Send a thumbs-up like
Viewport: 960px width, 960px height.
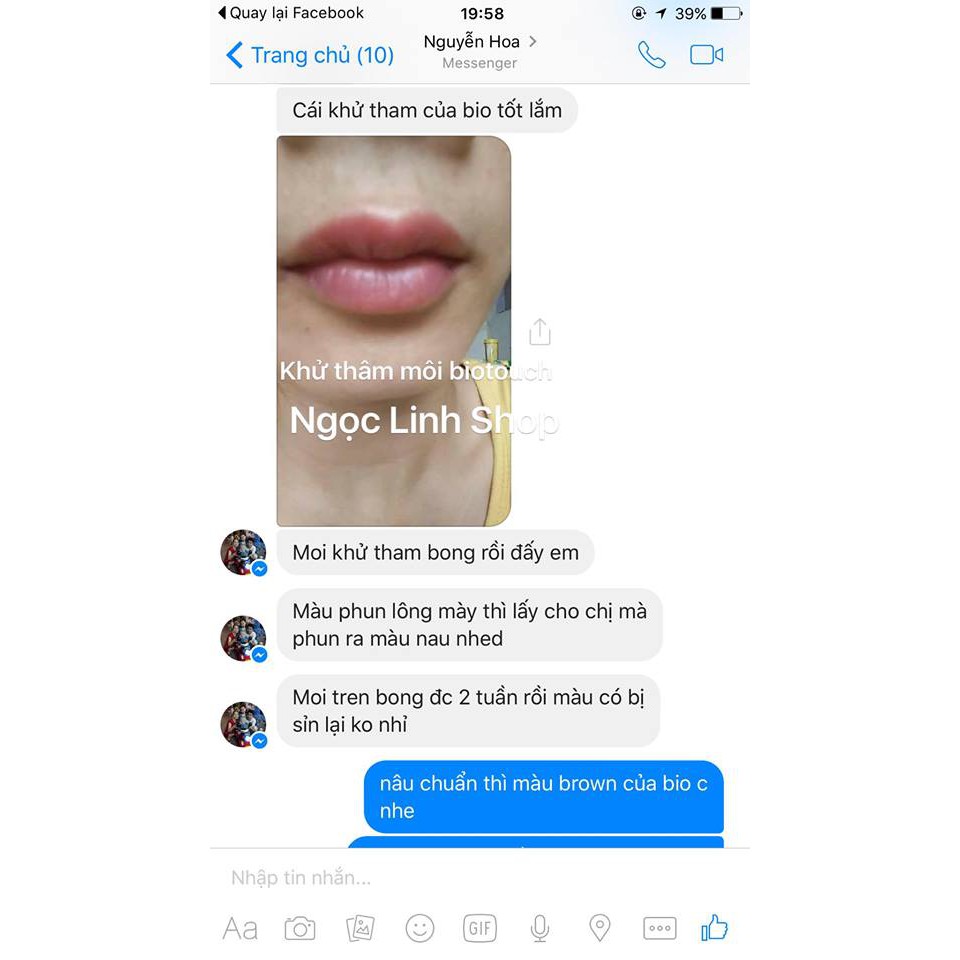coord(714,929)
